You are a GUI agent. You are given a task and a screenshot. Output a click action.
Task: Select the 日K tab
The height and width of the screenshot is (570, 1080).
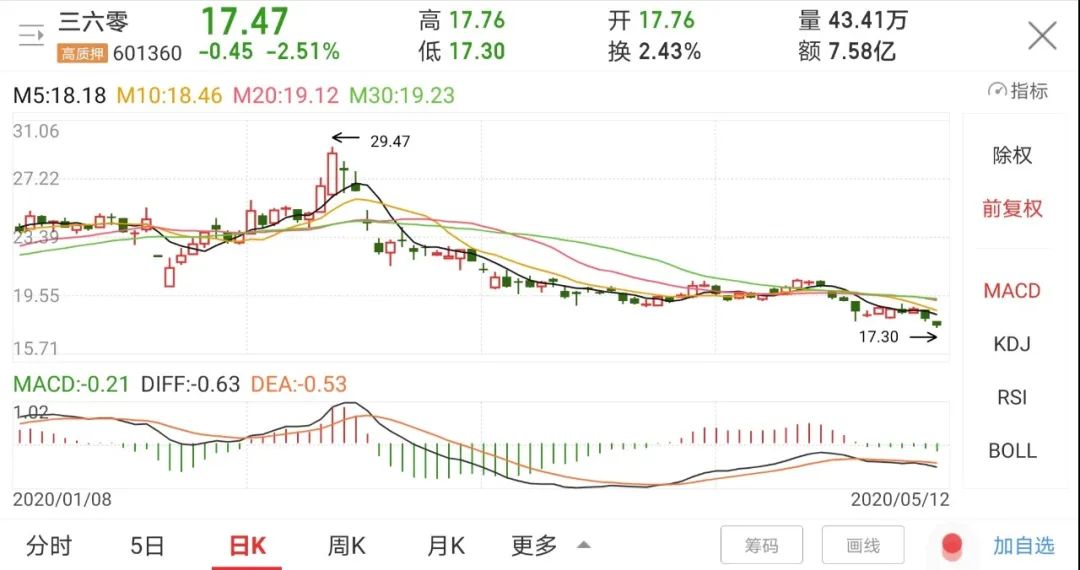(247, 546)
